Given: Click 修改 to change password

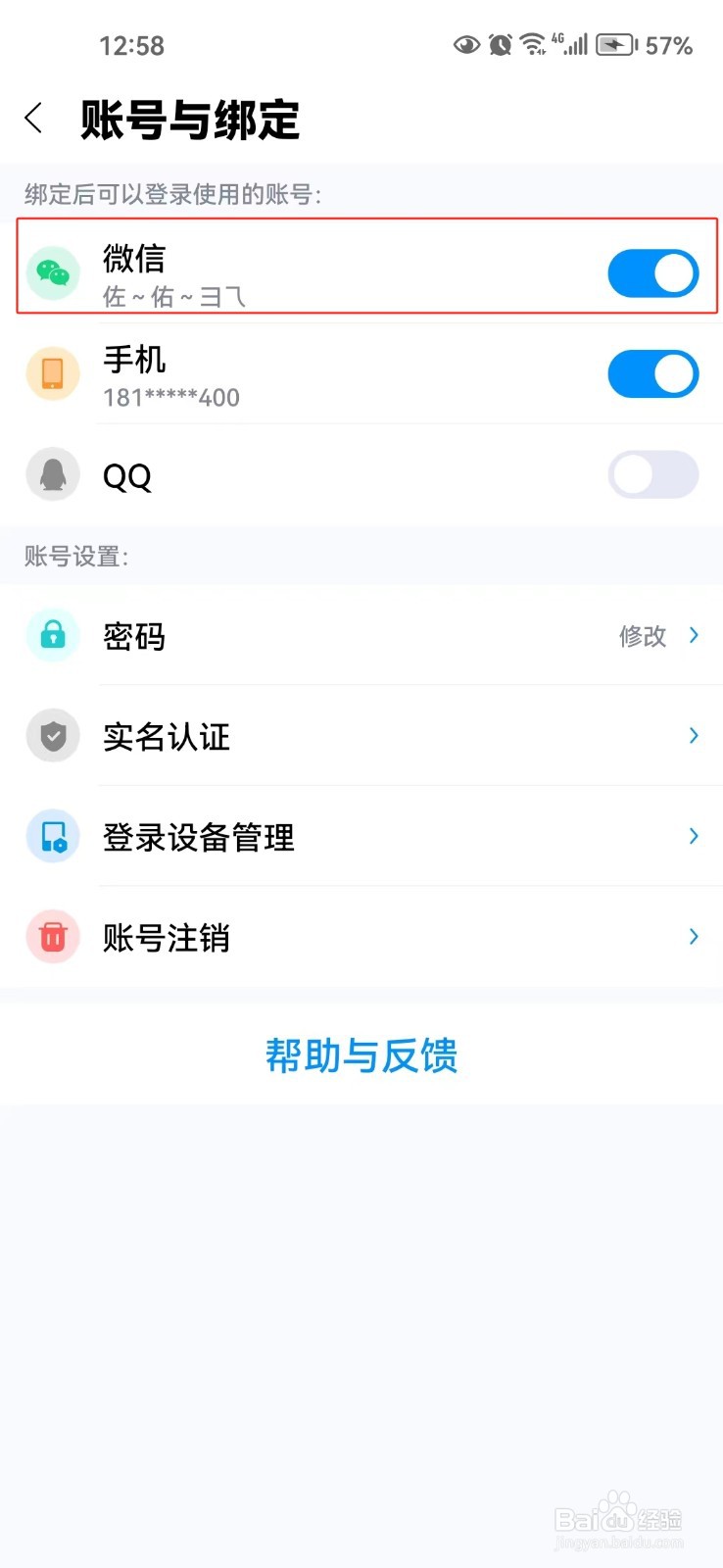Looking at the screenshot, I should pos(642,635).
